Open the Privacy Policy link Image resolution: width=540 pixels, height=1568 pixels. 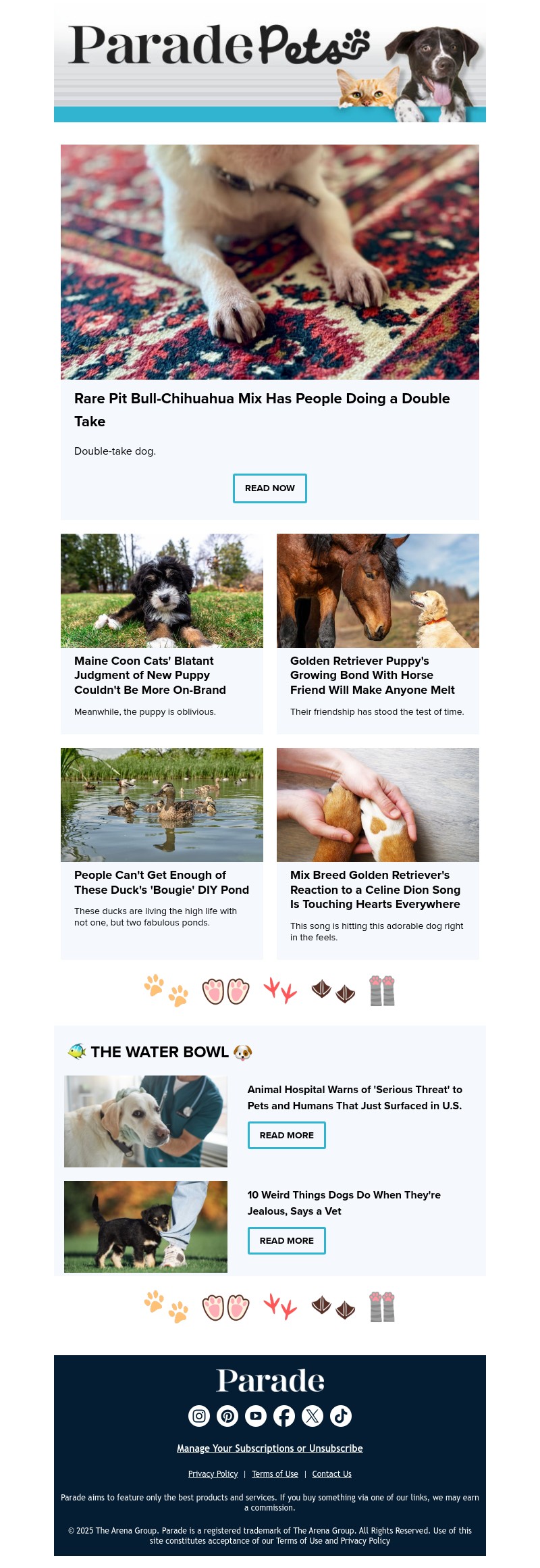point(213,1474)
